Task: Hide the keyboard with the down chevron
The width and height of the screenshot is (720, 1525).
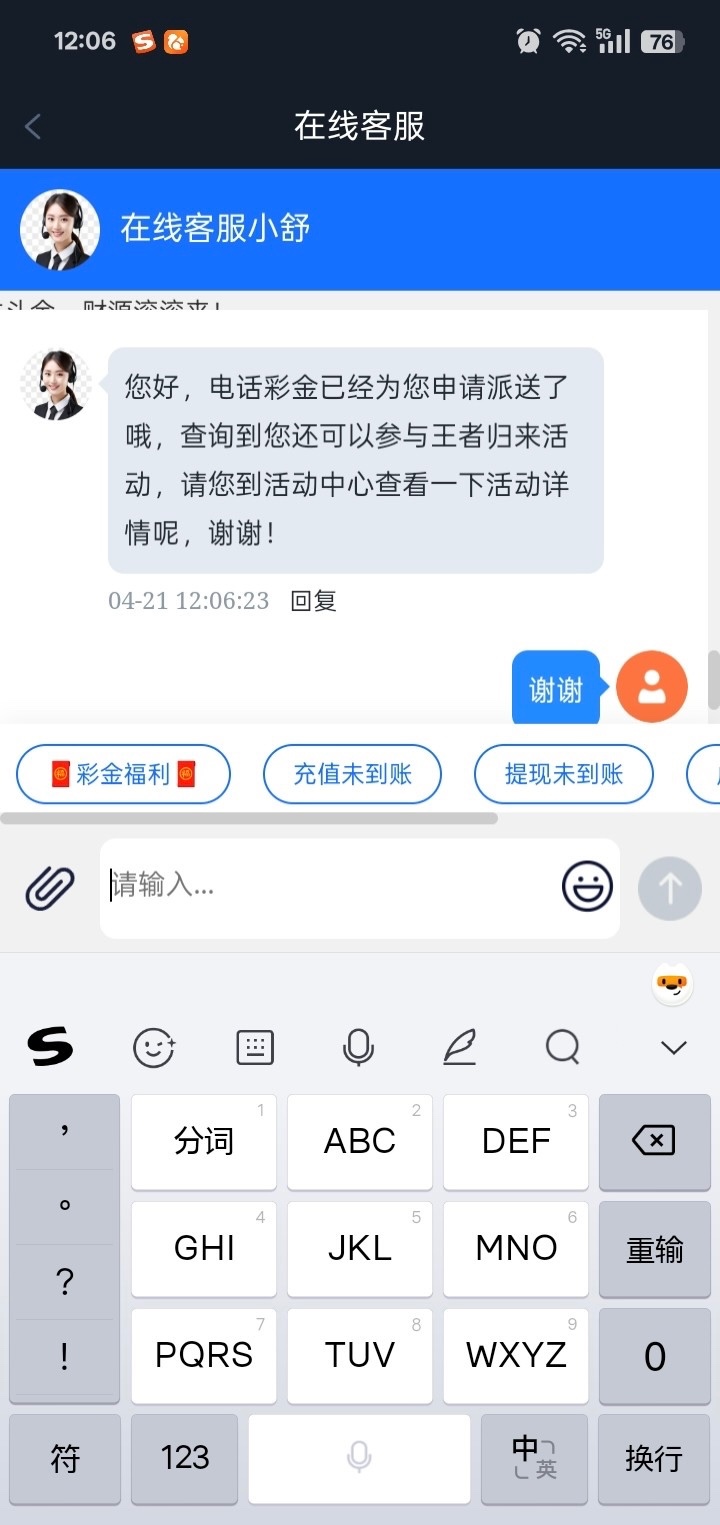Action: [x=674, y=1047]
